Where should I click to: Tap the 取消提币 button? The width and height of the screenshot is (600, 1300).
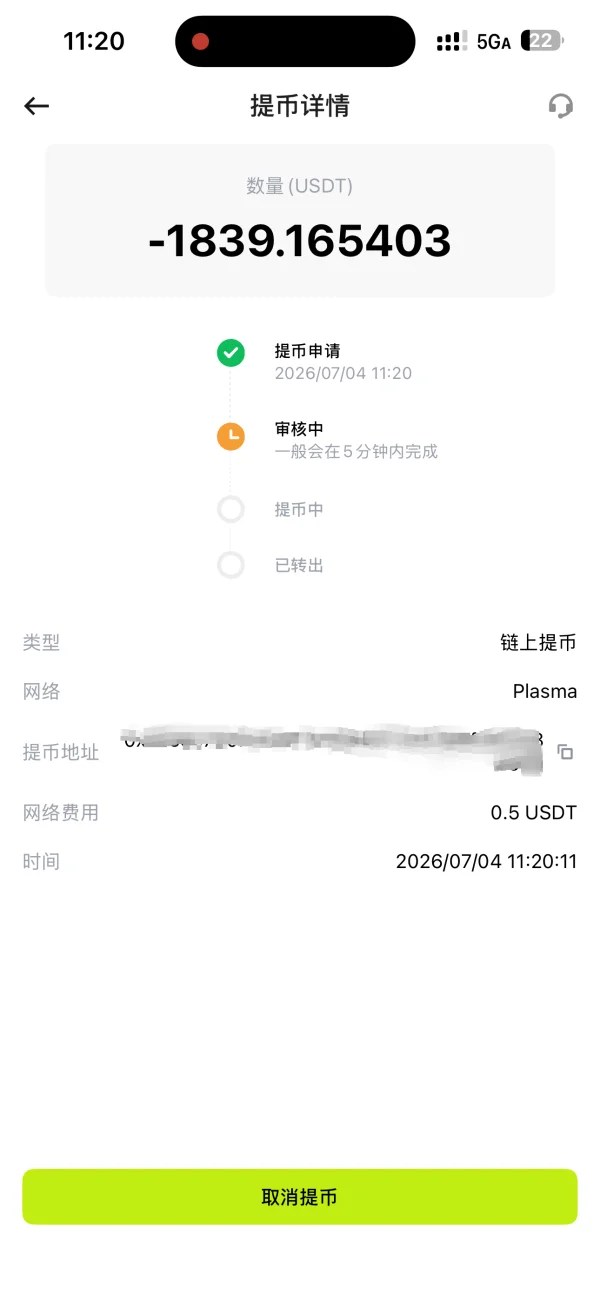(x=300, y=1197)
